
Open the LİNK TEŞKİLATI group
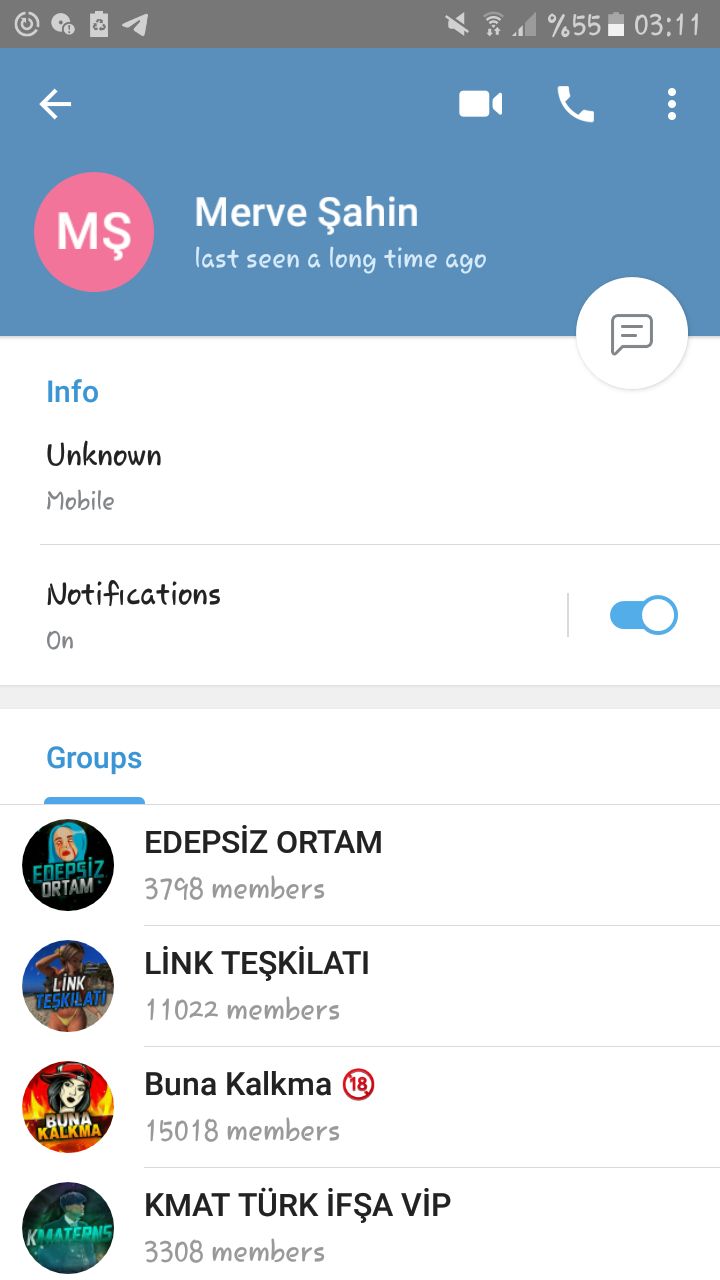360,986
